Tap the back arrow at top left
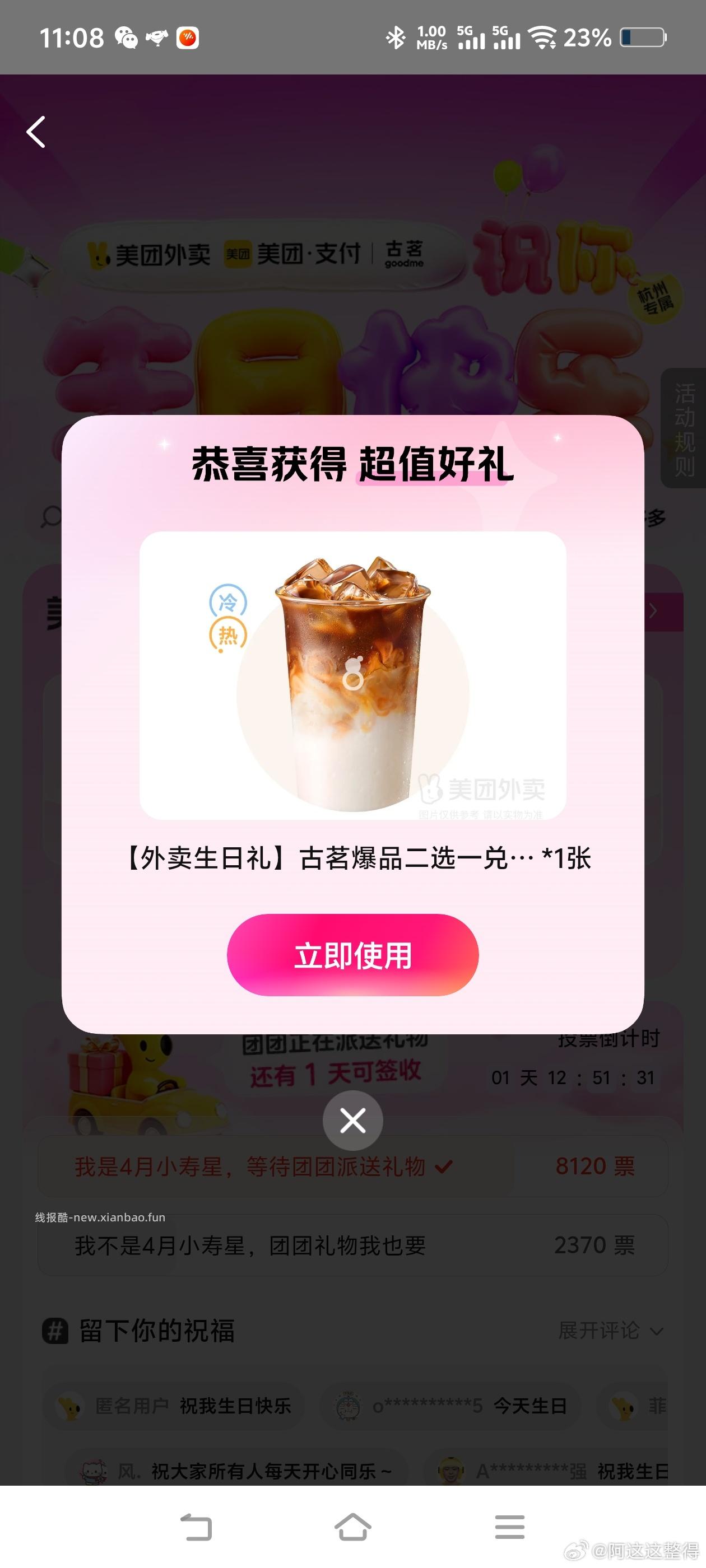 36,133
